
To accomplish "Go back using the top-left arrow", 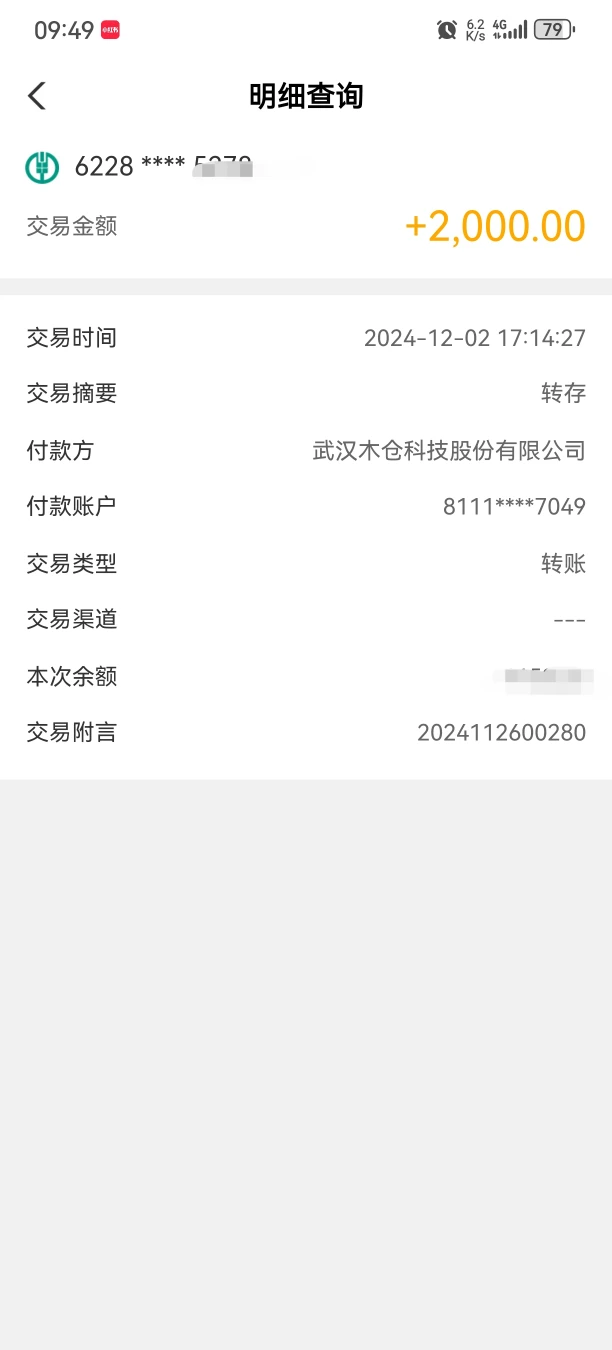I will [x=37, y=96].
